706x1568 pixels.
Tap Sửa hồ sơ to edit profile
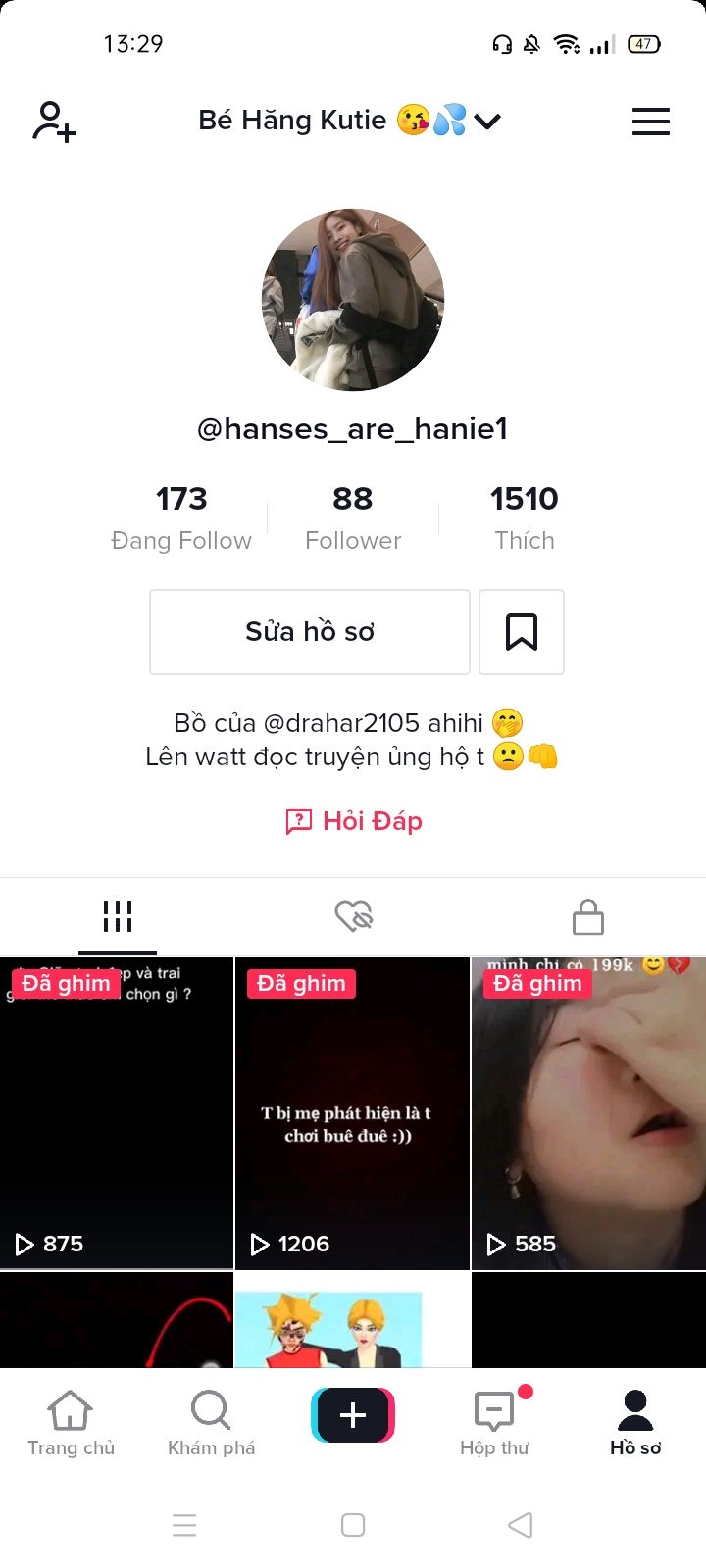click(310, 632)
